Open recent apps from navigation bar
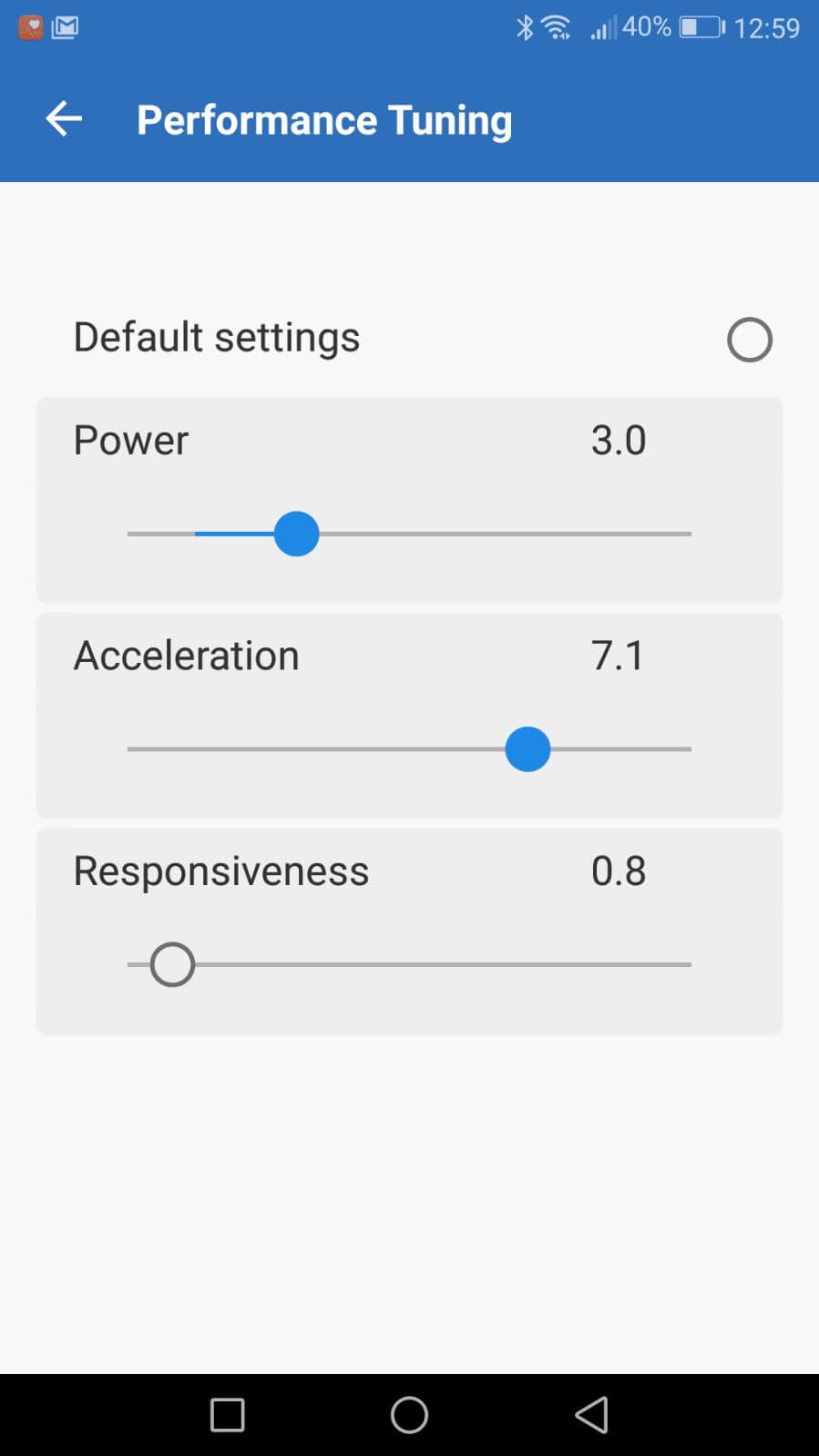Screen dimensions: 819x1456 point(227,1415)
